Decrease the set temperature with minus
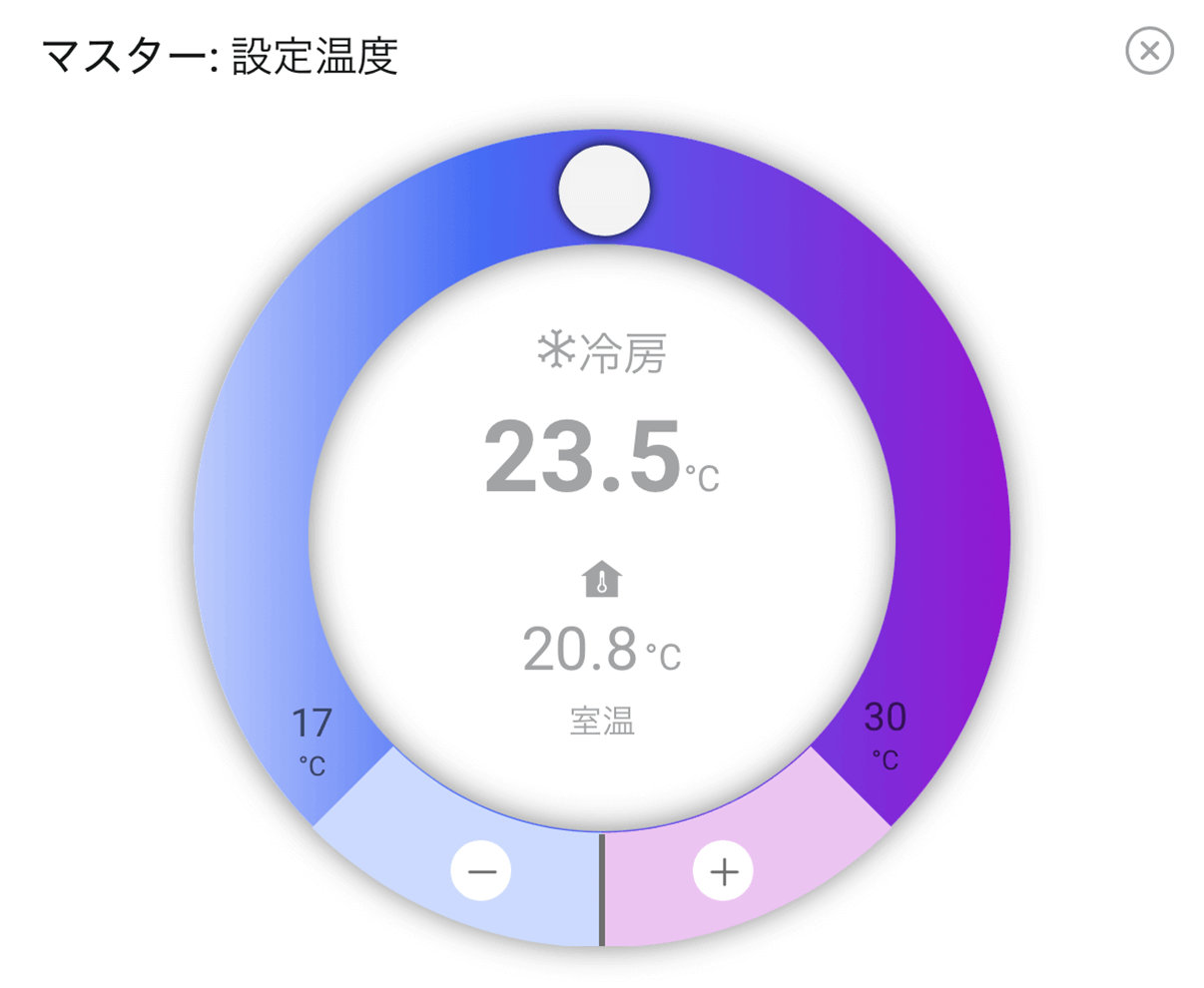 (x=481, y=871)
